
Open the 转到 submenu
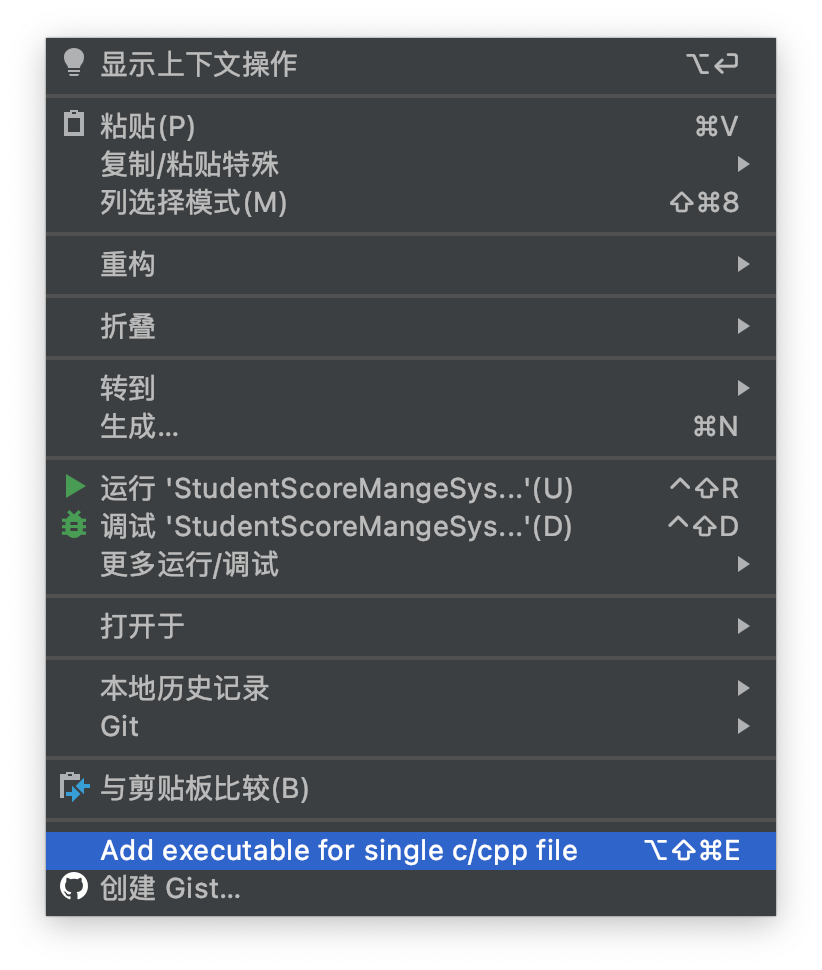point(128,388)
